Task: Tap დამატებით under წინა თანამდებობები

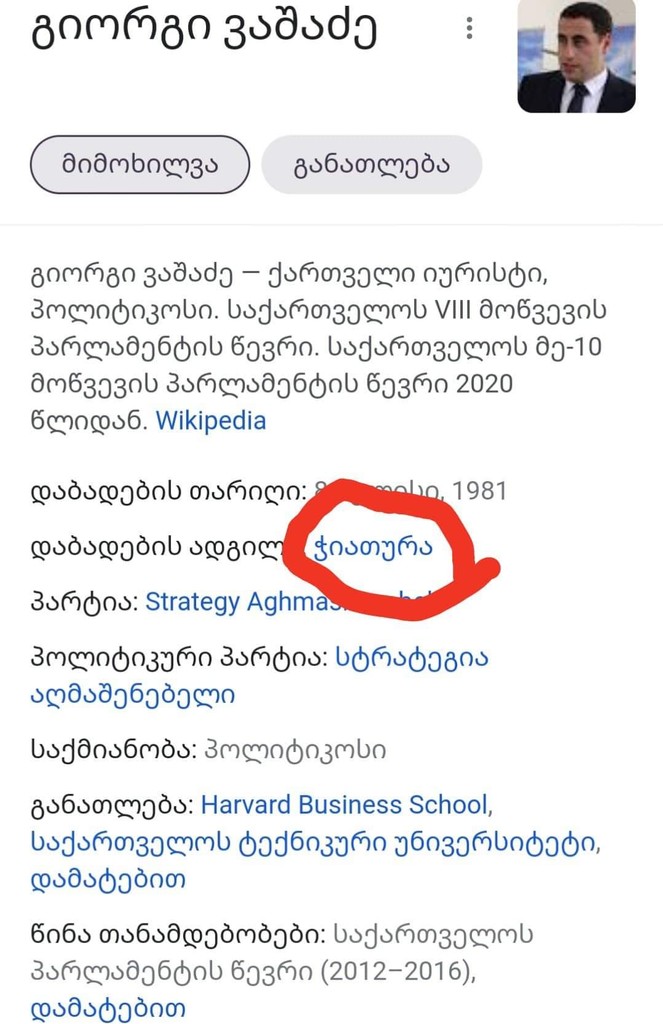Action: pyautogui.click(x=108, y=1009)
